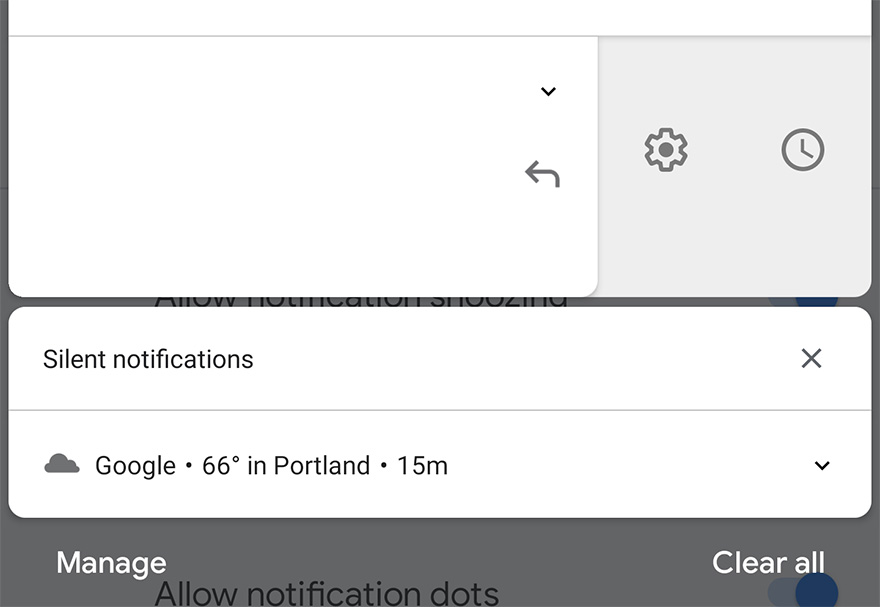Viewport: 880px width, 607px height.
Task: Open Manage notifications
Action: click(x=111, y=563)
